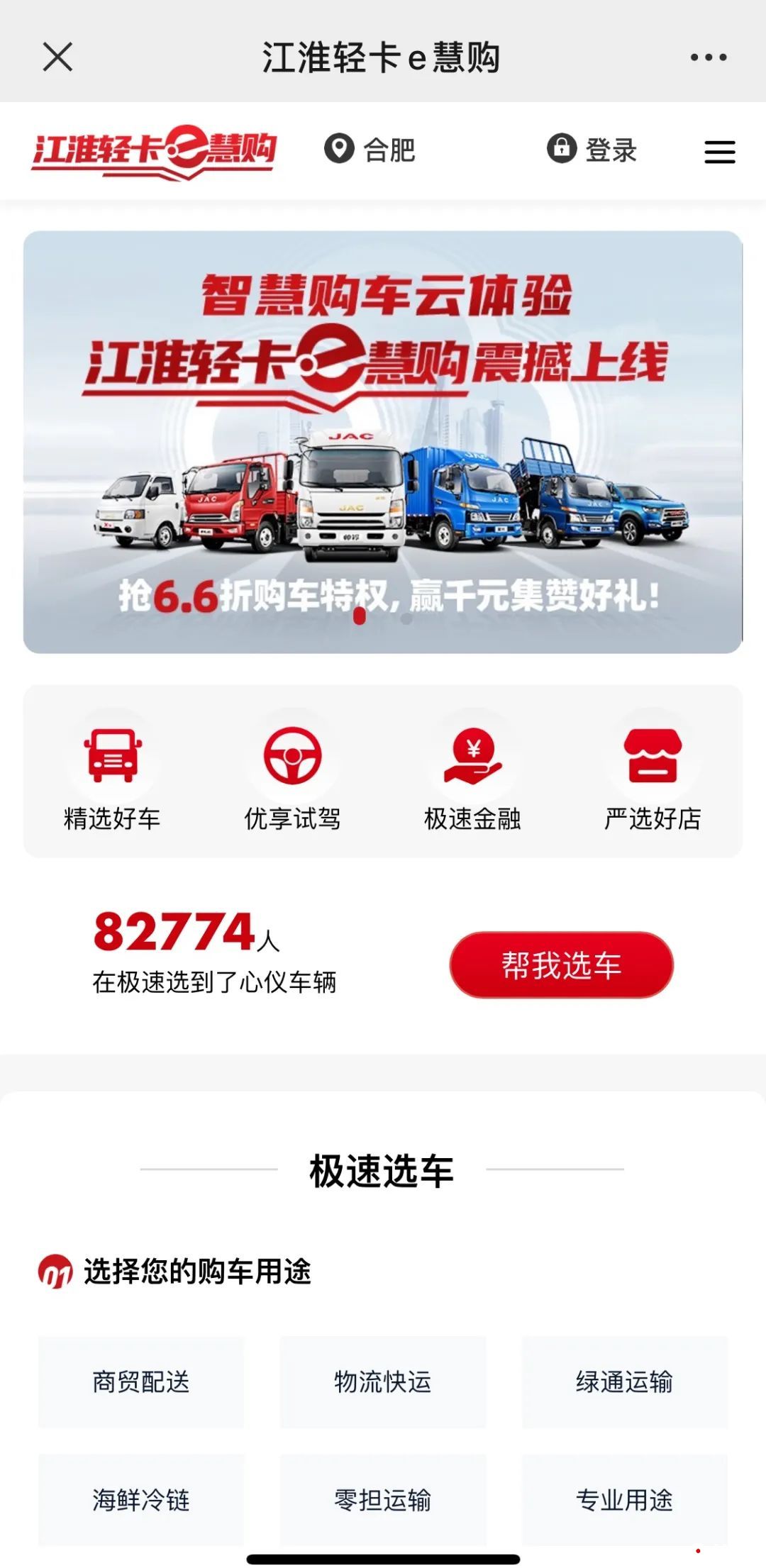
Task: Tap the 帮我选车 button
Action: pos(561,964)
